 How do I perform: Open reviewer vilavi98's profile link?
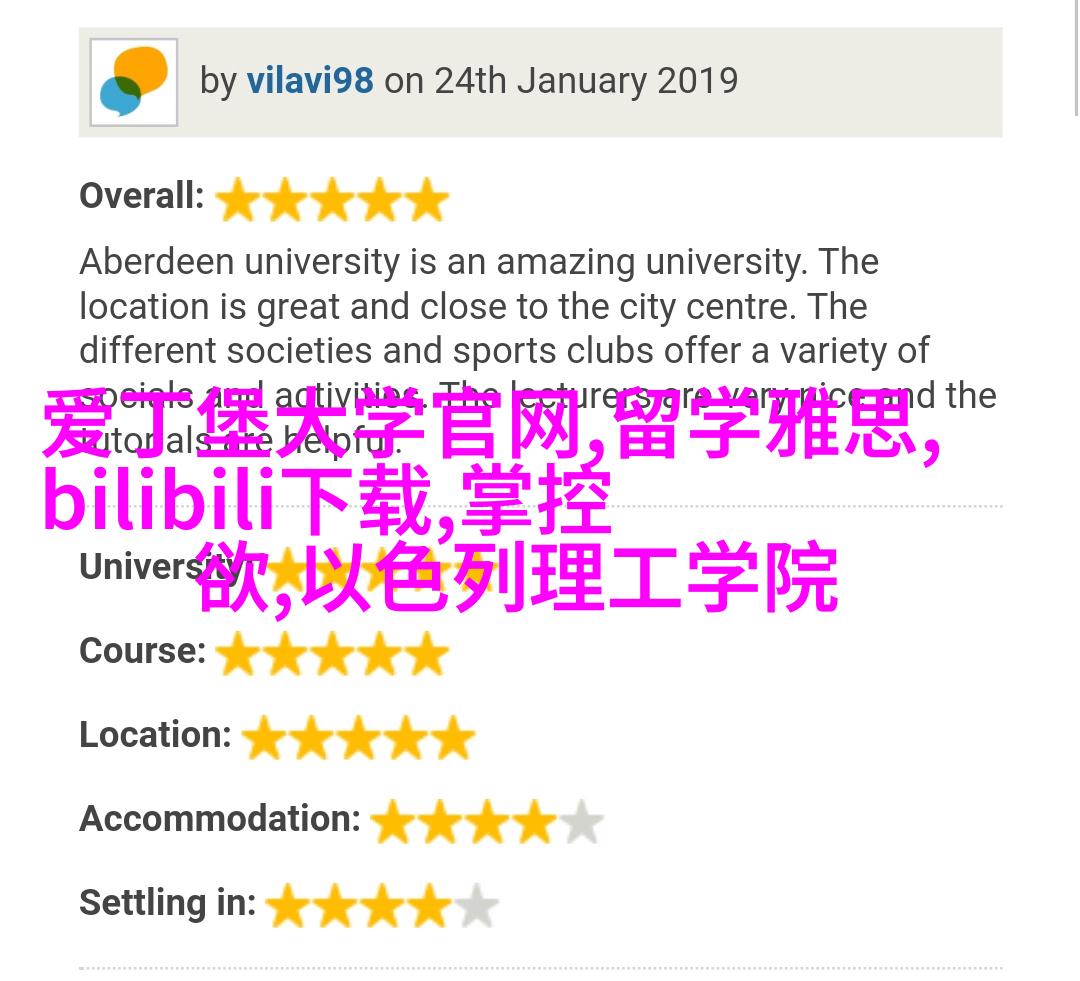click(x=309, y=81)
